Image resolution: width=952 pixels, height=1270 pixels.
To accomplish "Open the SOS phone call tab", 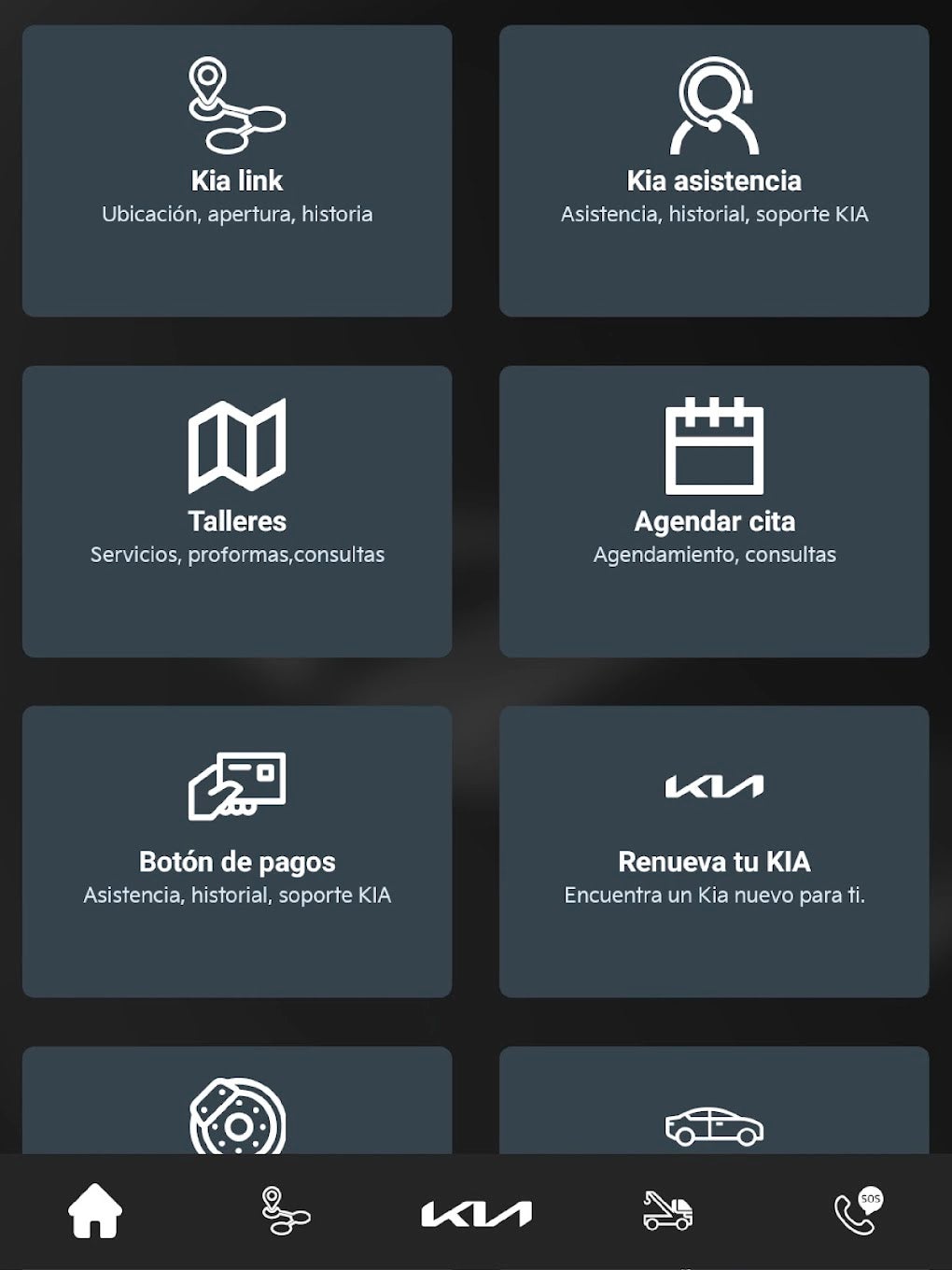I will tap(858, 1211).
